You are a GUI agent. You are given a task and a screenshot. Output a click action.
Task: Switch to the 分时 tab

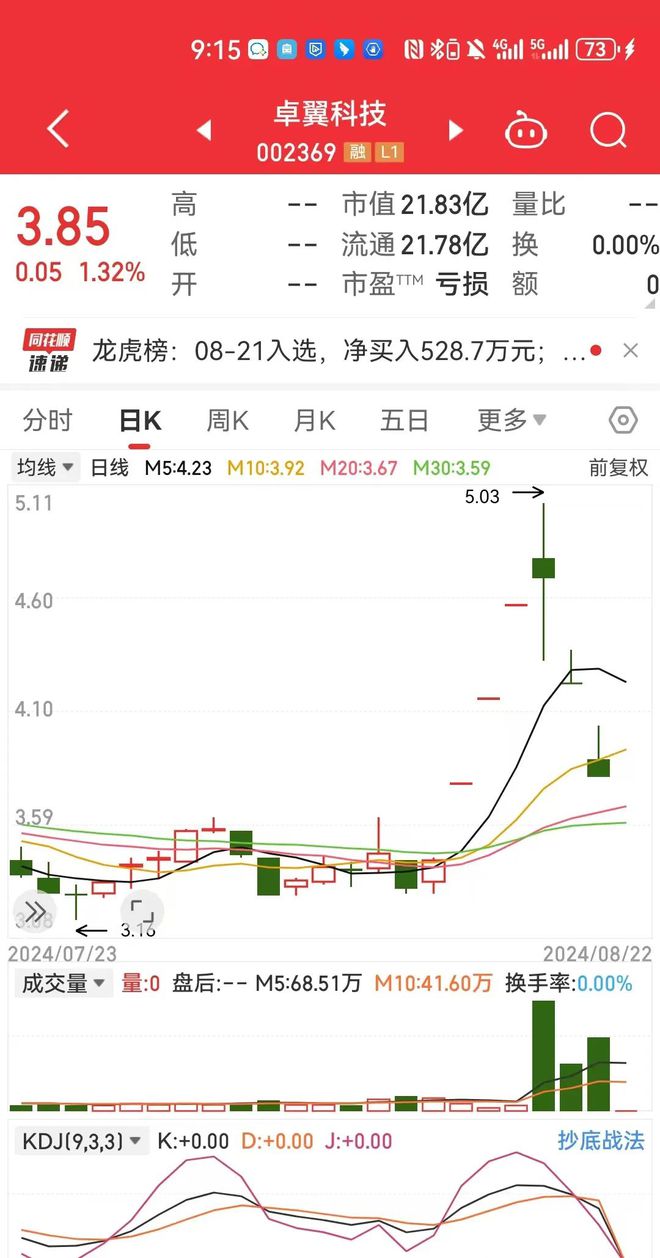point(47,421)
